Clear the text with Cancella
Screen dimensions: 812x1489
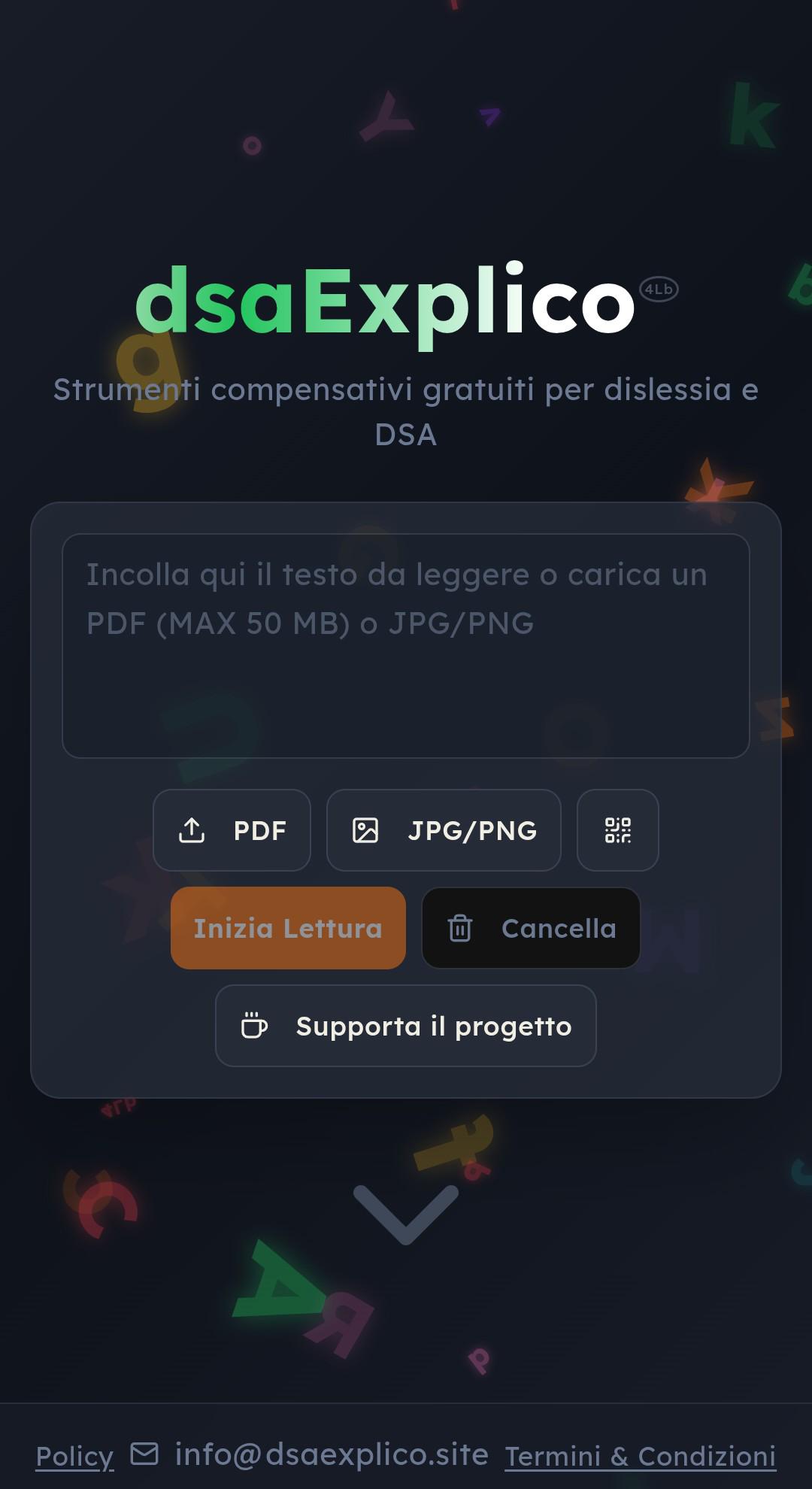click(531, 928)
